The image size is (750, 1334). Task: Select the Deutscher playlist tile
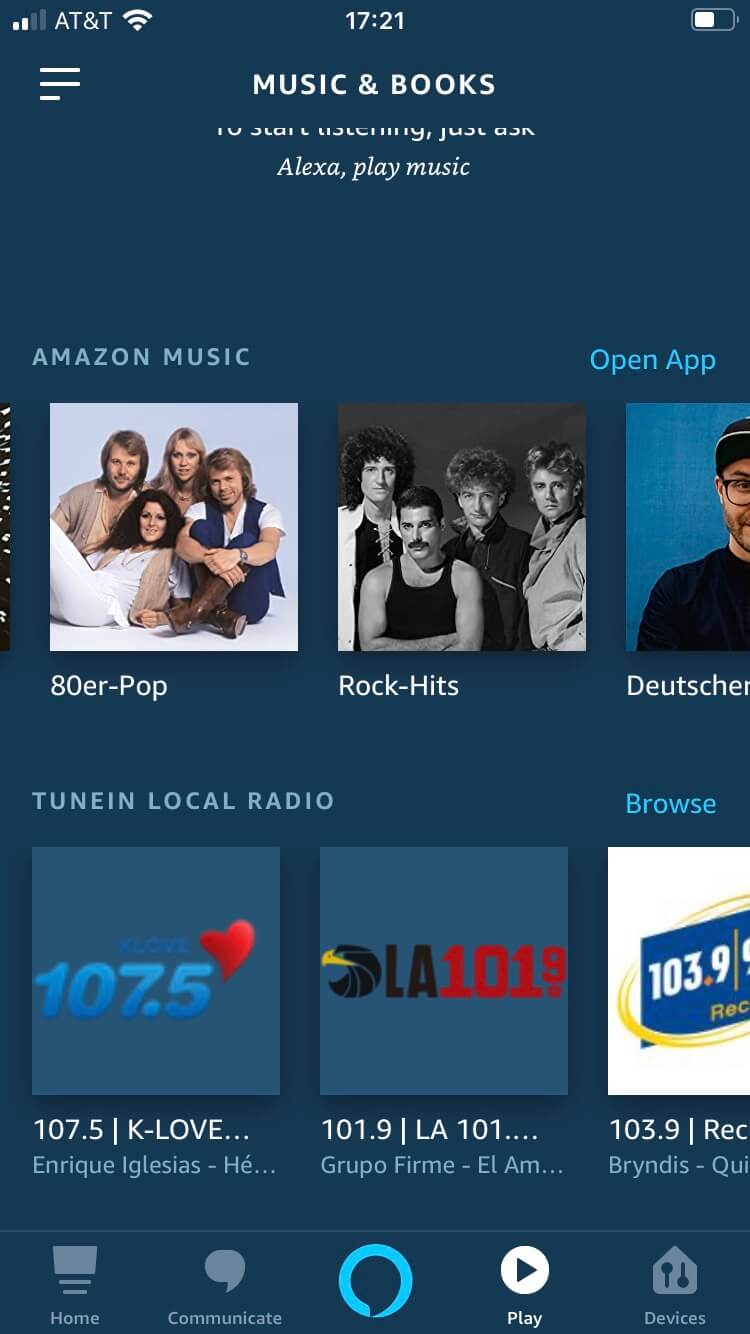point(688,527)
